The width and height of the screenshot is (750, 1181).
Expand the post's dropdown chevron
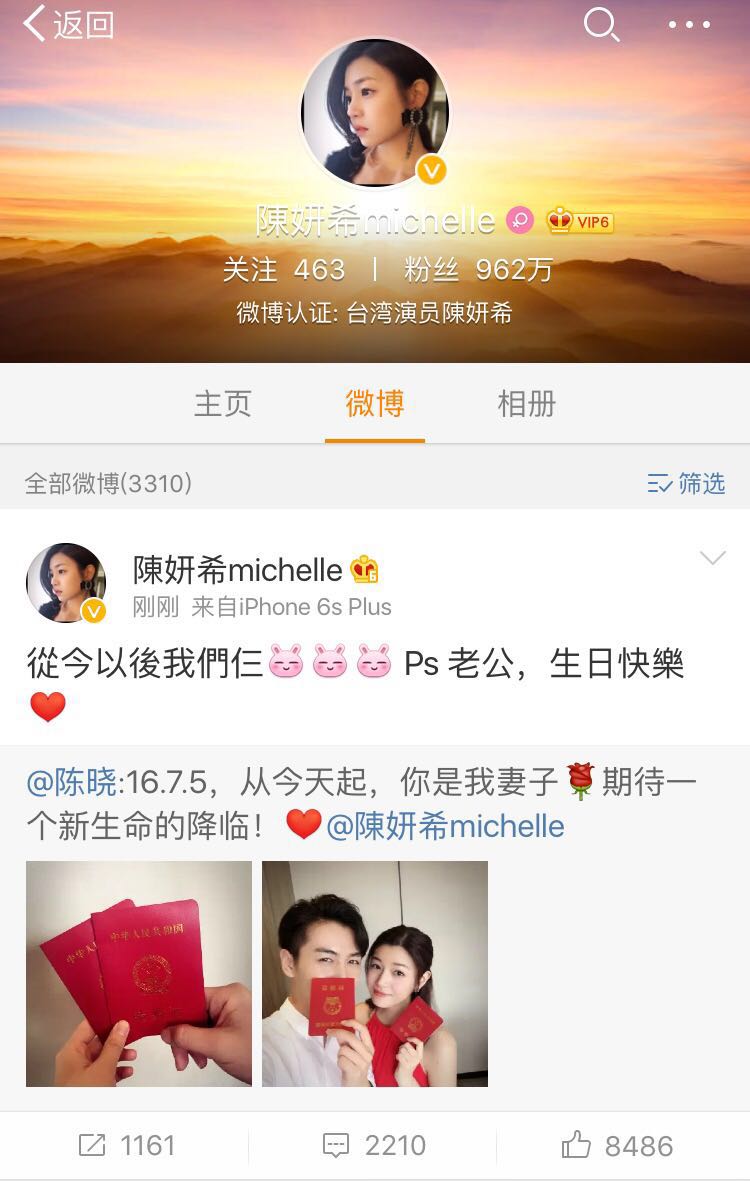click(712, 558)
